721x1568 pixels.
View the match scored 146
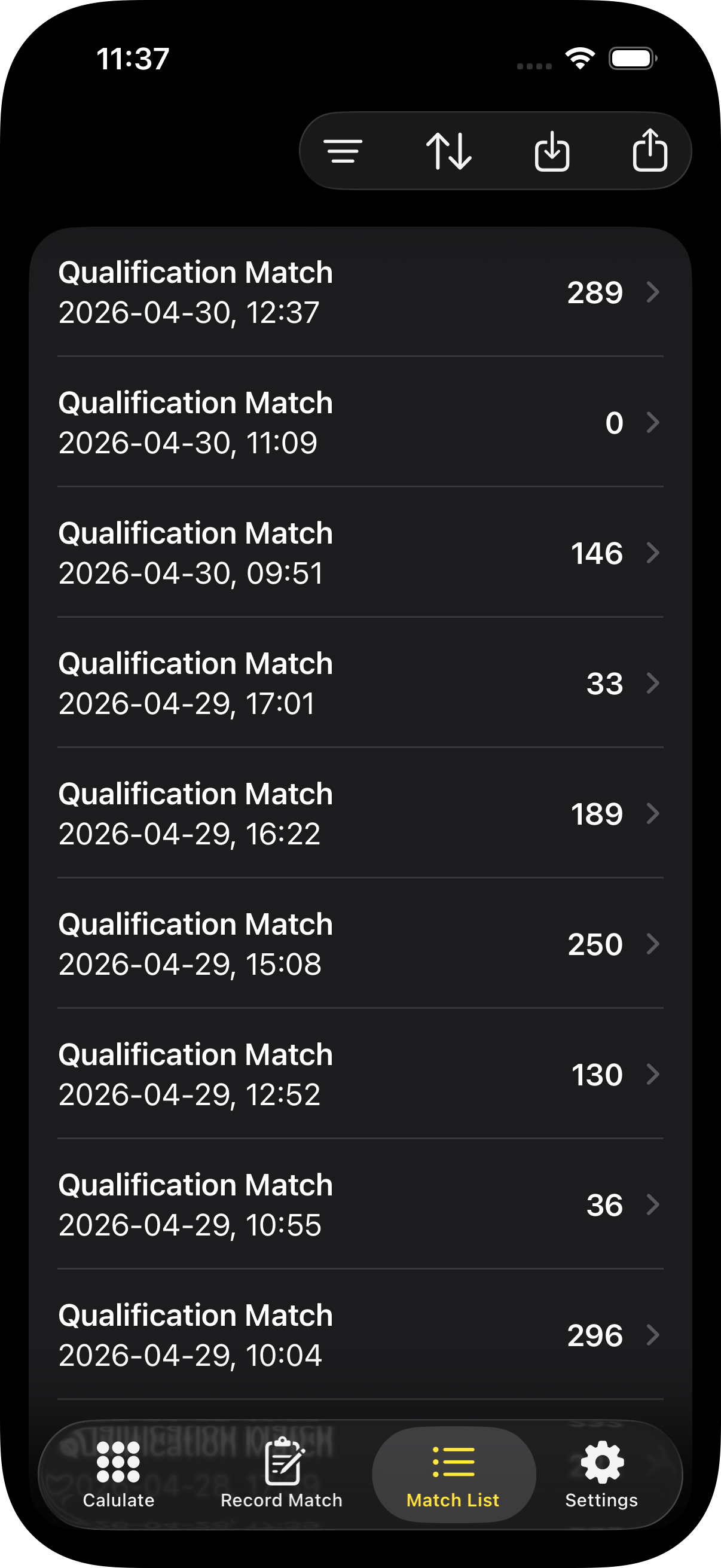tap(360, 552)
